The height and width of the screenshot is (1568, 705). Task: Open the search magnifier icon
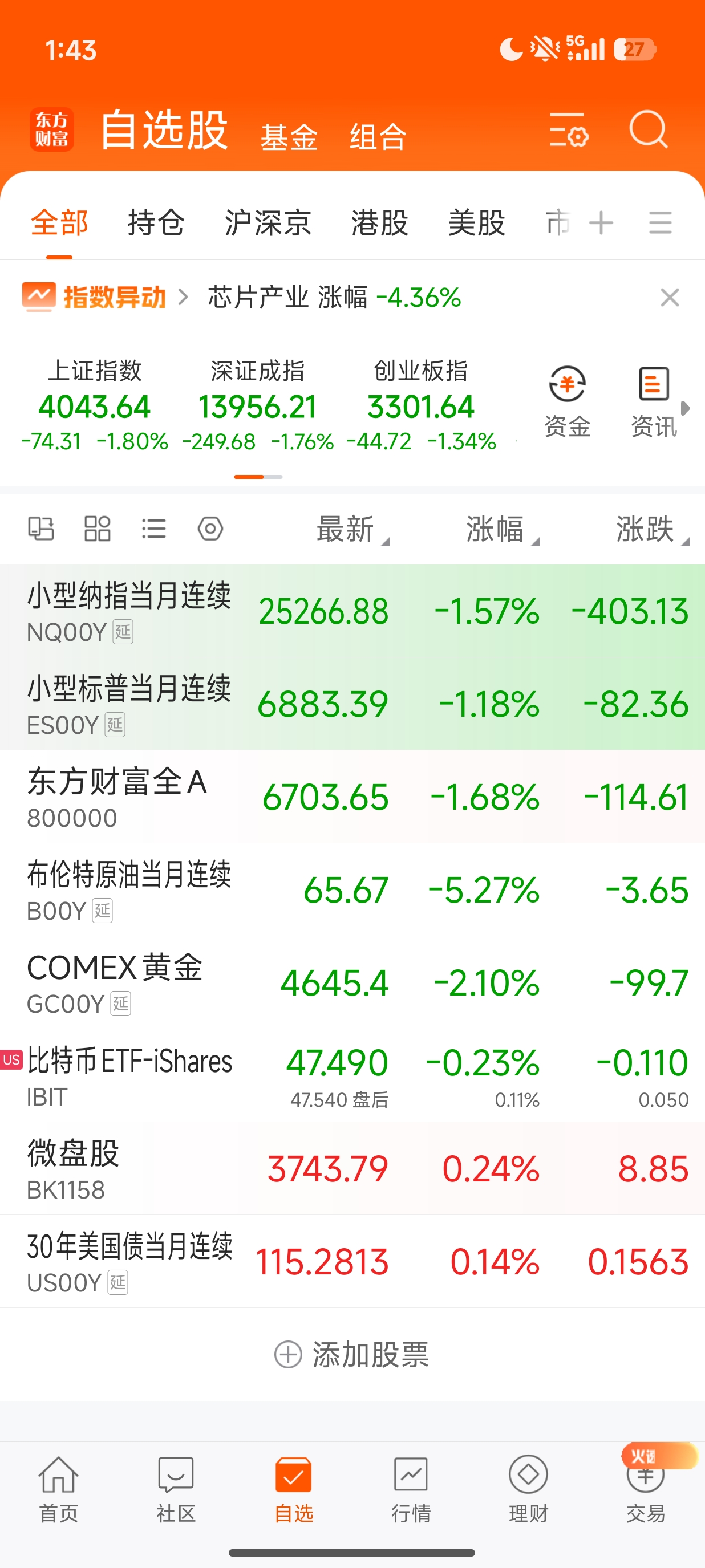(x=649, y=129)
